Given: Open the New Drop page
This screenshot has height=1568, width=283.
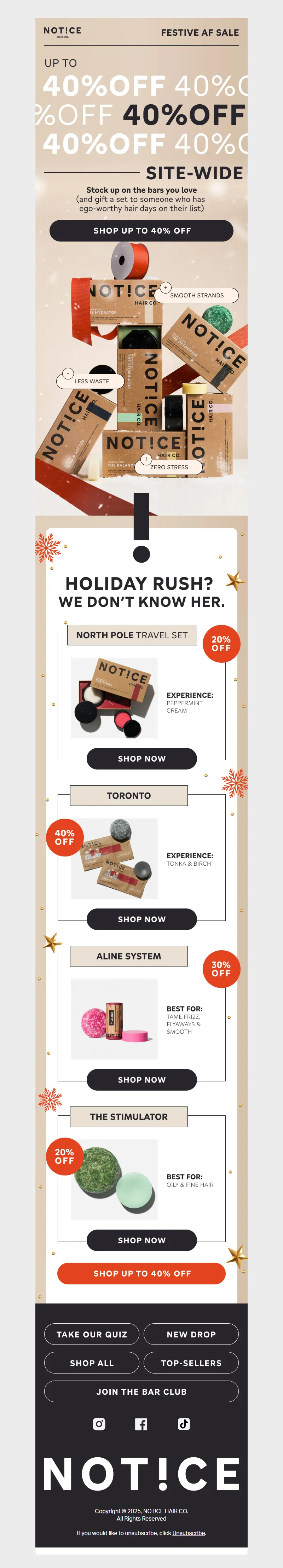Looking at the screenshot, I should pyautogui.click(x=191, y=1334).
